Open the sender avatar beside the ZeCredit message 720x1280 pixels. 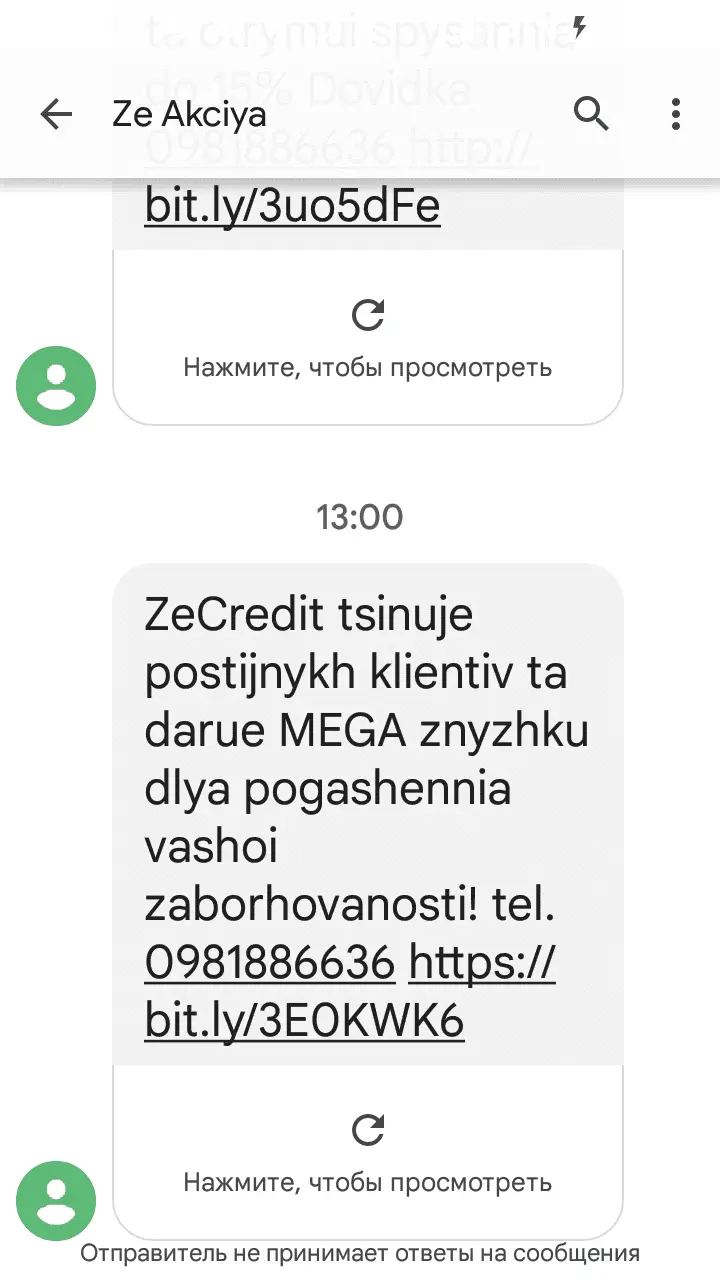56,1201
